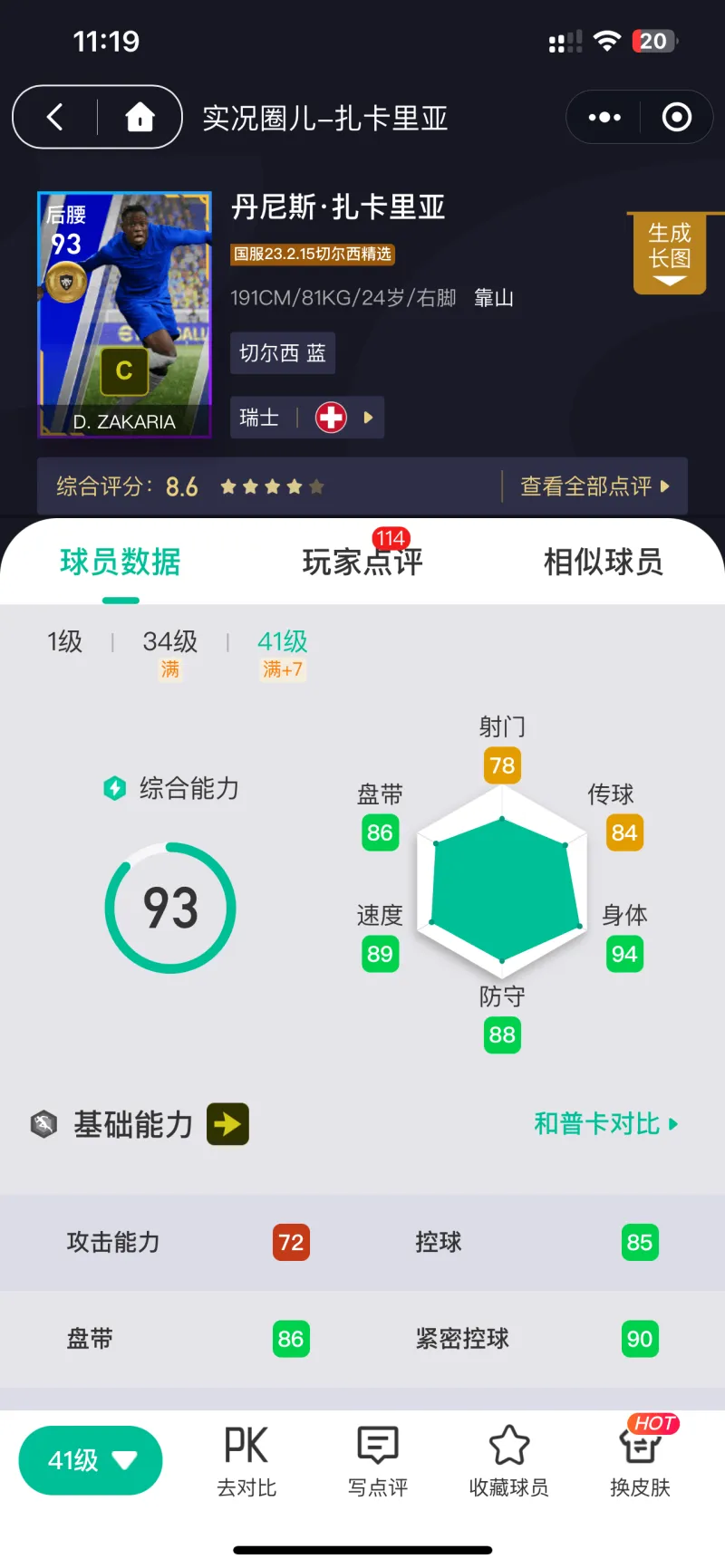The height and width of the screenshot is (1568, 725).
Task: Open the 41级 level dropdown
Action: pyautogui.click(x=91, y=1460)
